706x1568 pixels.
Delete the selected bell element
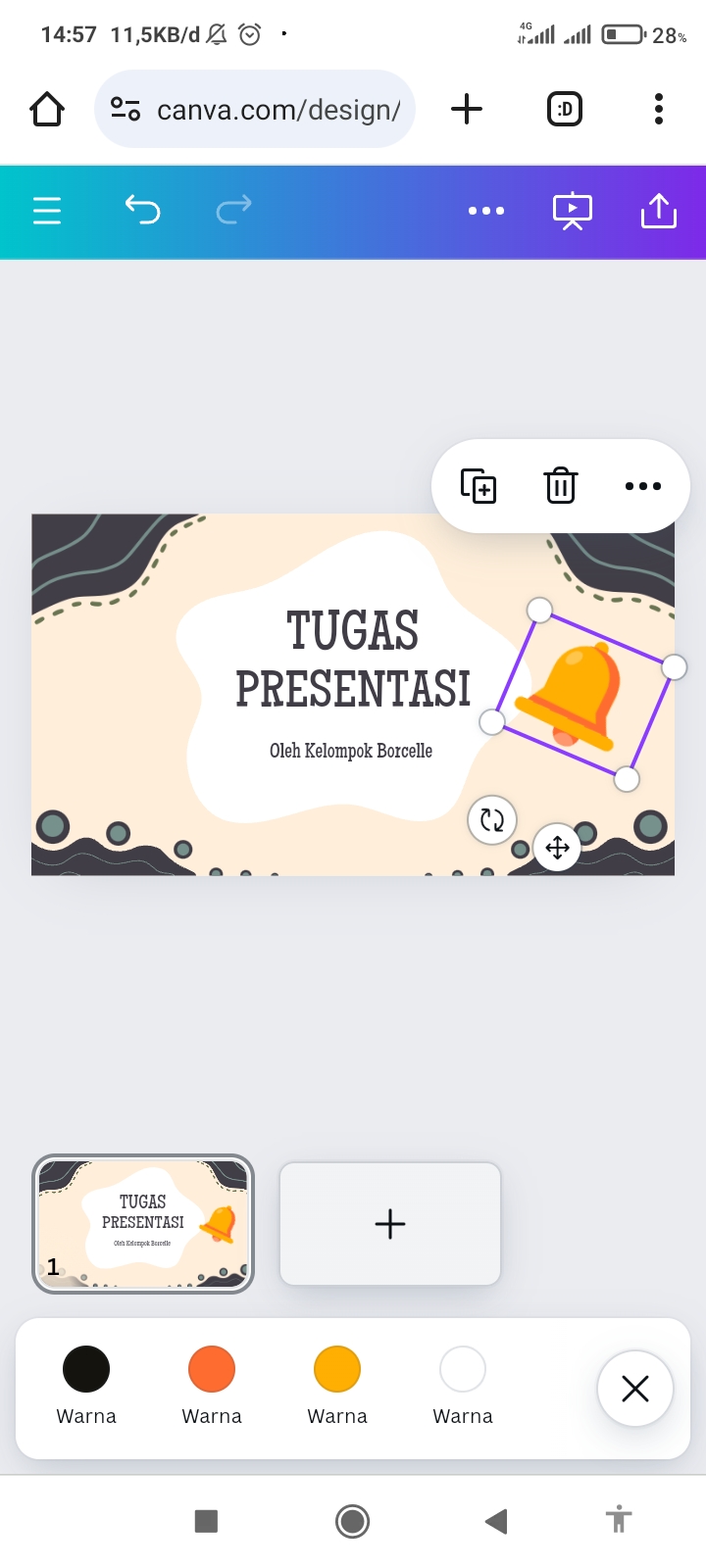pyautogui.click(x=560, y=486)
